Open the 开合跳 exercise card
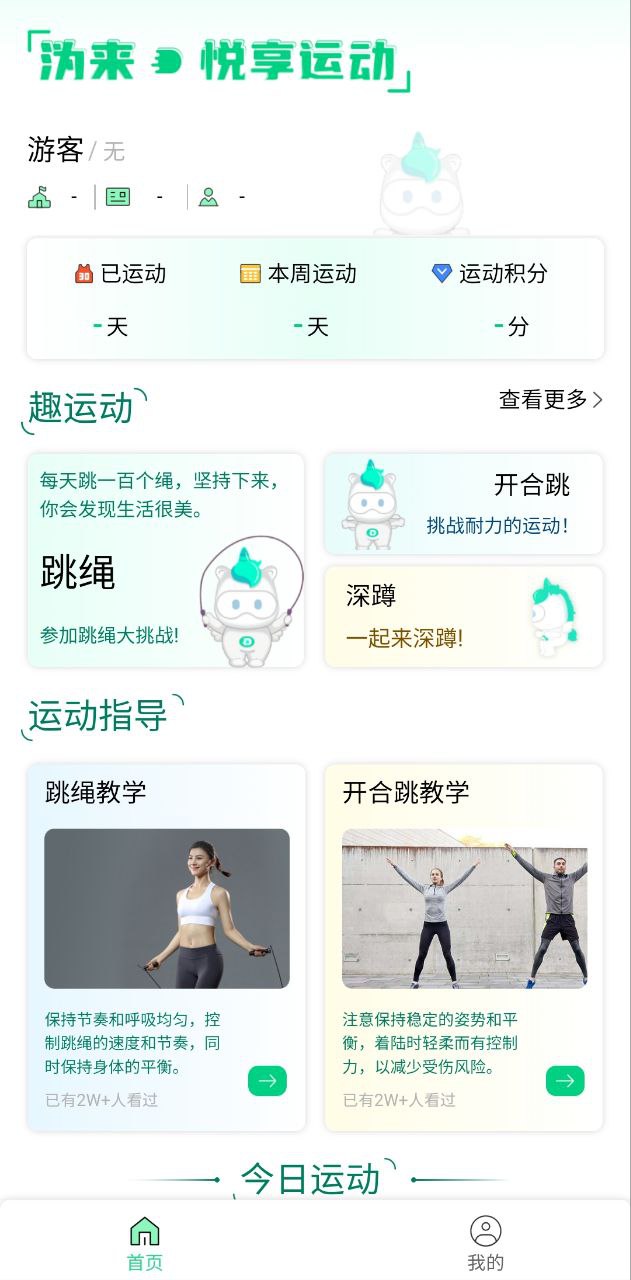Image resolution: width=631 pixels, height=1280 pixels. tap(463, 503)
